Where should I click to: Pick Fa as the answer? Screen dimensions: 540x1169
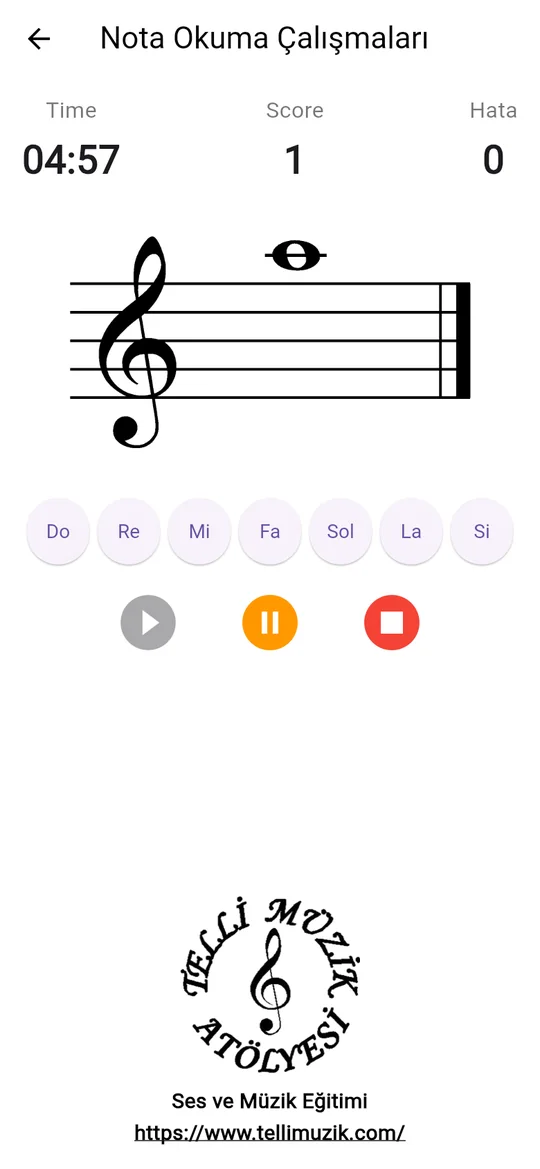coord(270,532)
